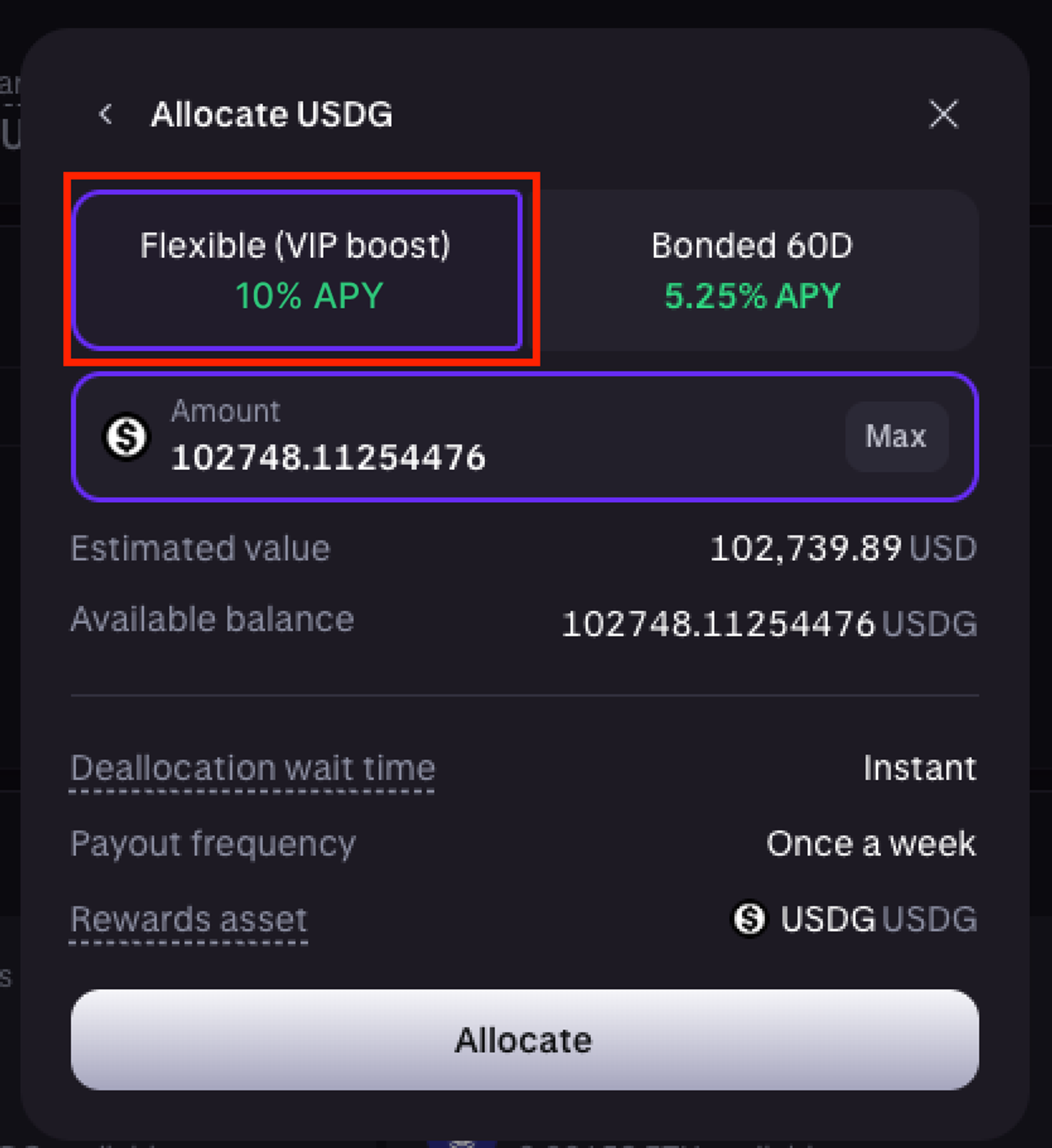Close the Allocate USDG dialog
This screenshot has height=1148, width=1052.
[943, 114]
